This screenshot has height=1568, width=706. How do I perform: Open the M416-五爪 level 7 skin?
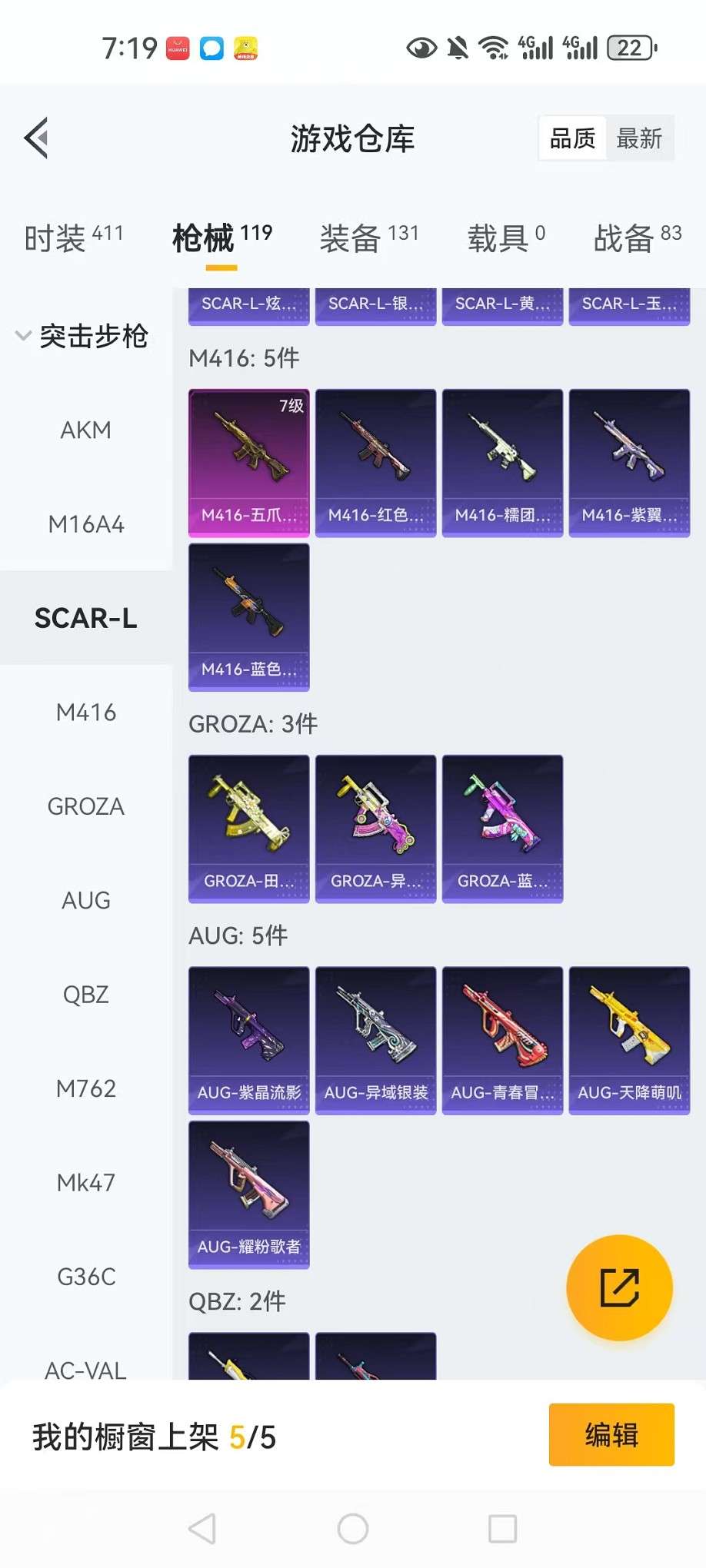pos(249,462)
